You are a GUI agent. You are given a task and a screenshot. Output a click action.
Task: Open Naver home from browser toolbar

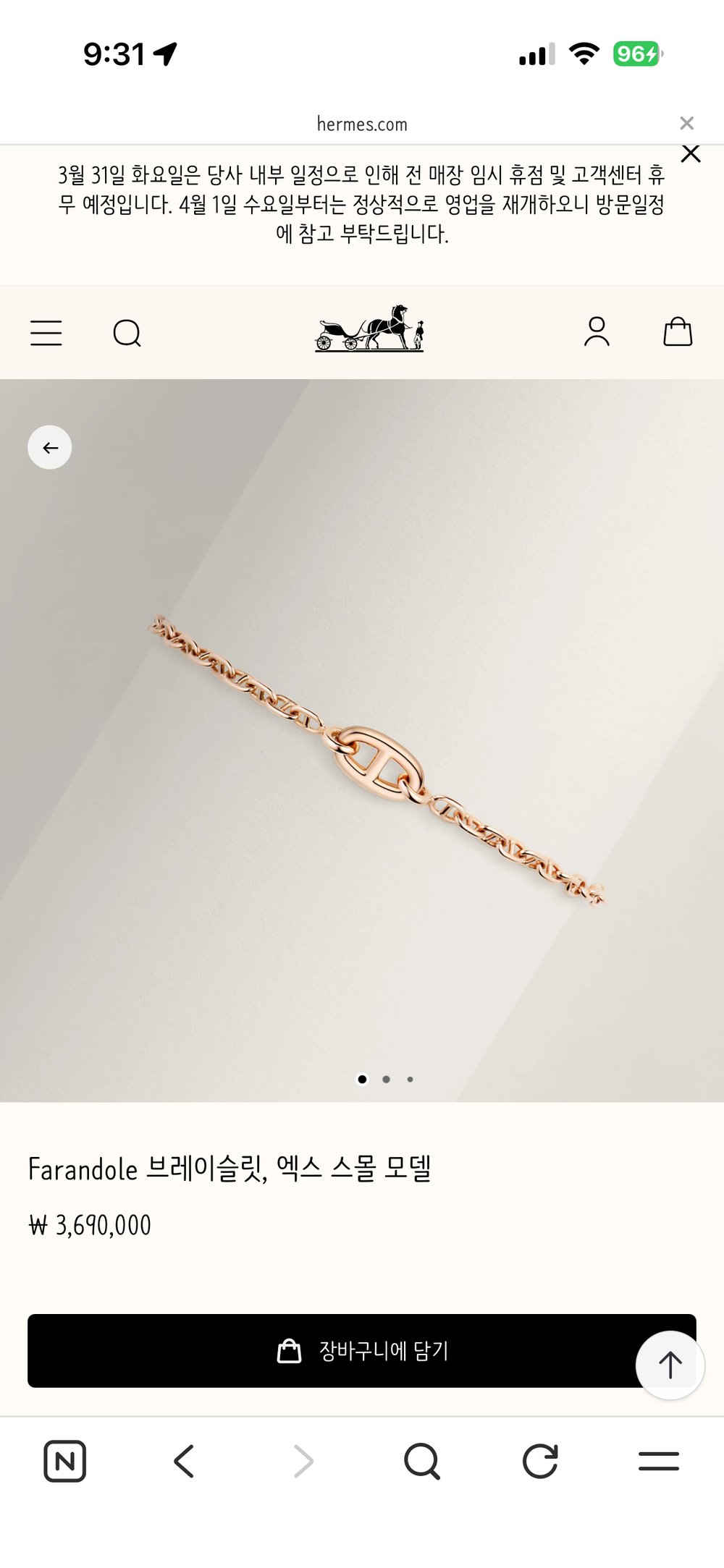65,1461
